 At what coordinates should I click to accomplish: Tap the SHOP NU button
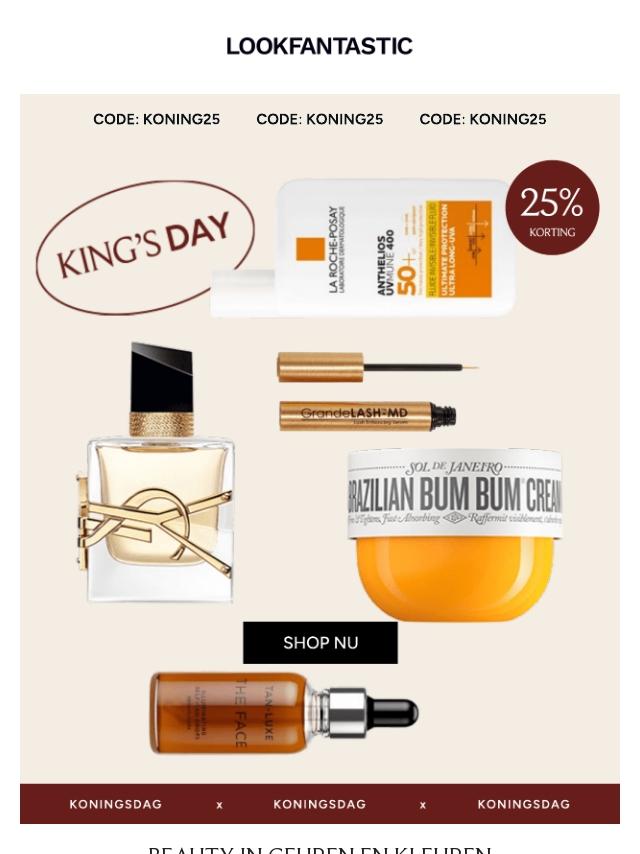pyautogui.click(x=320, y=642)
